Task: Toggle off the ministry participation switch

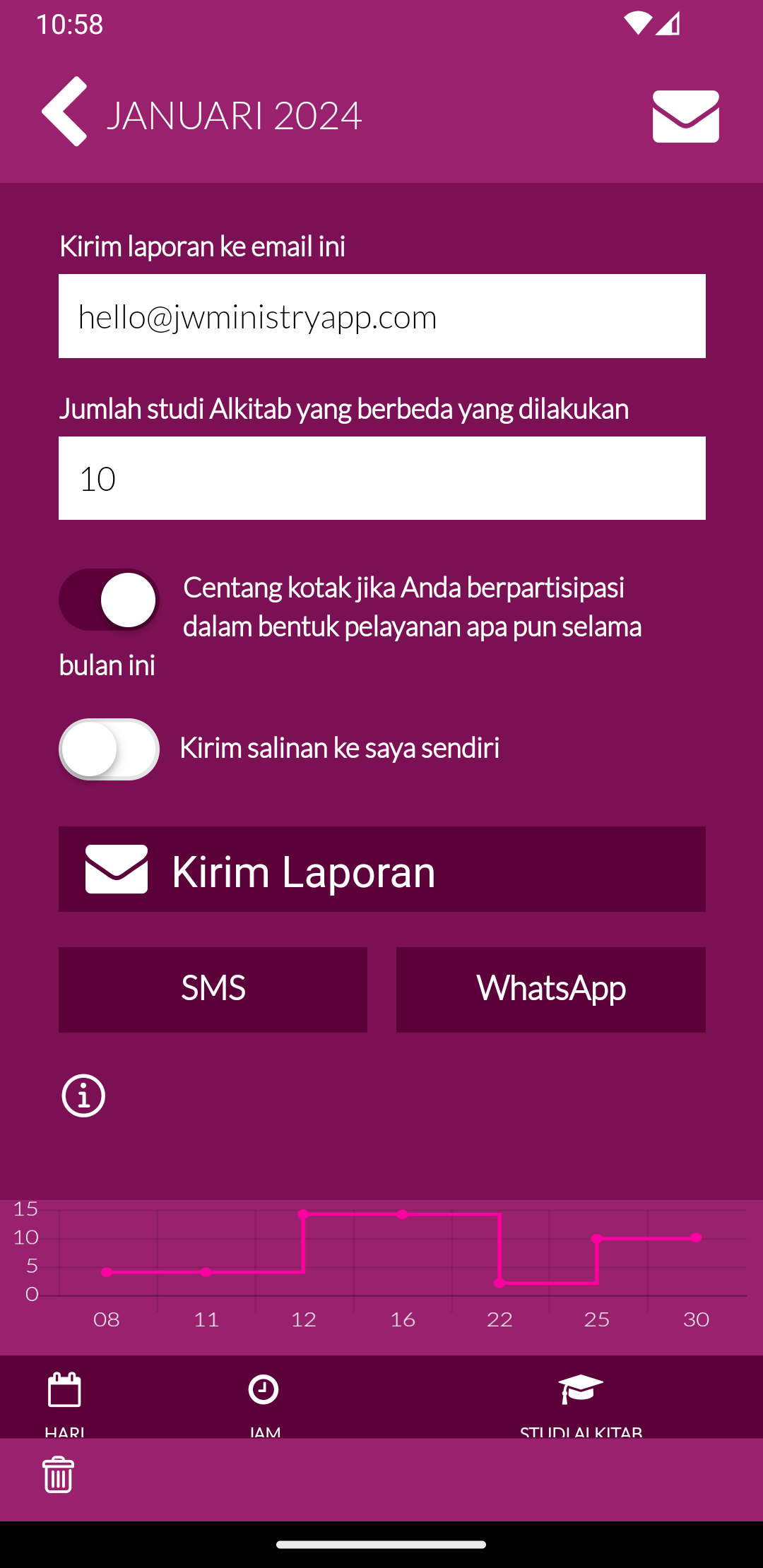Action: point(110,600)
